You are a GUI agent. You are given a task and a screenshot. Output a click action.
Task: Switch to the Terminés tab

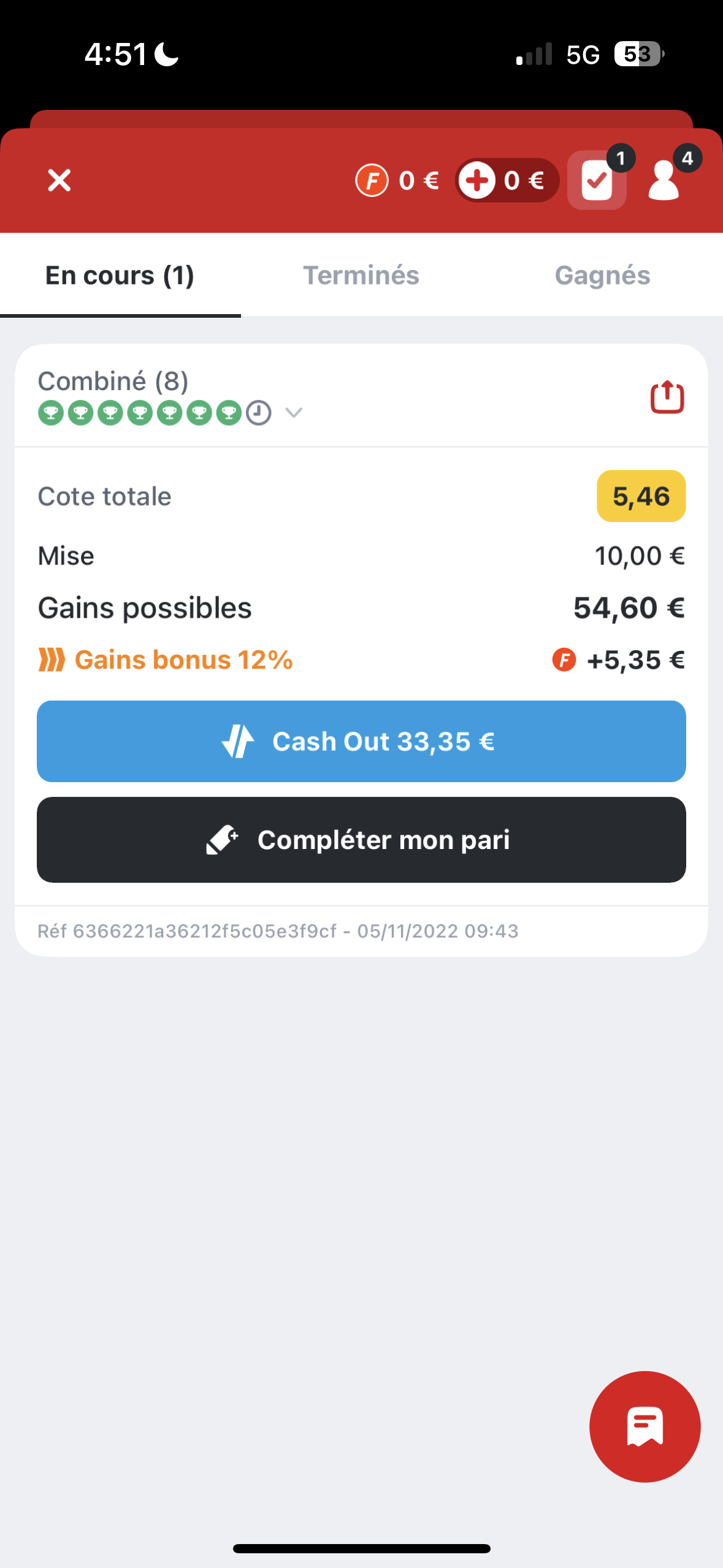(361, 275)
